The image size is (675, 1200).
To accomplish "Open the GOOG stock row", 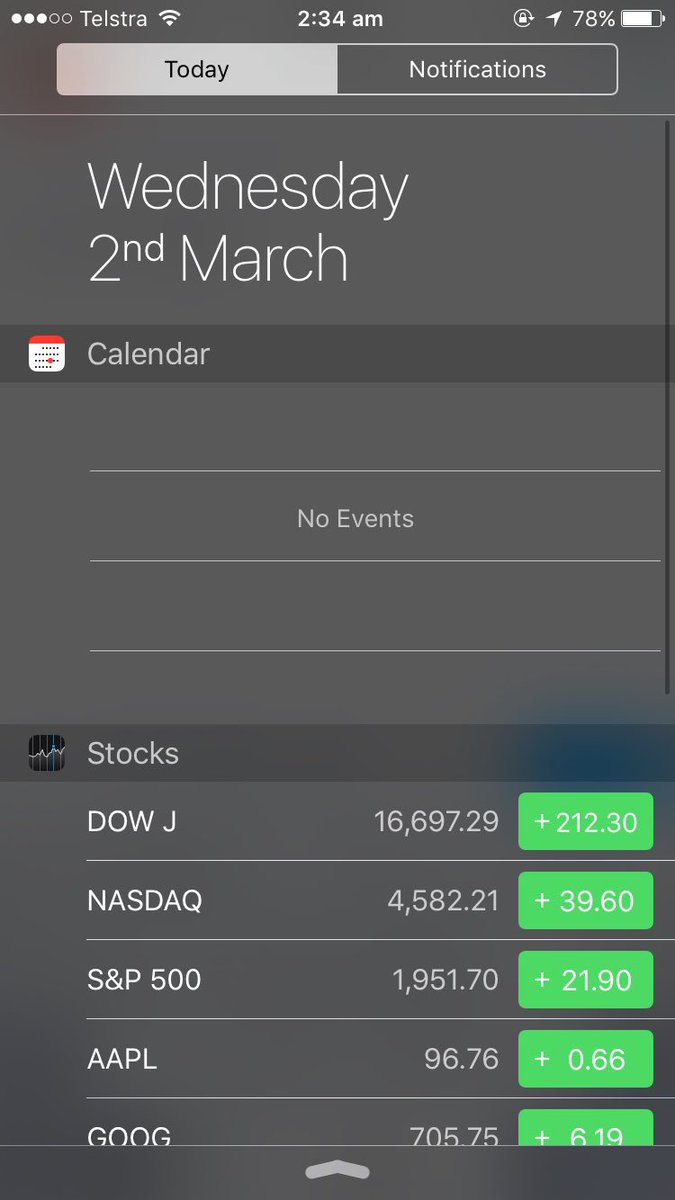I will tap(290, 1130).
